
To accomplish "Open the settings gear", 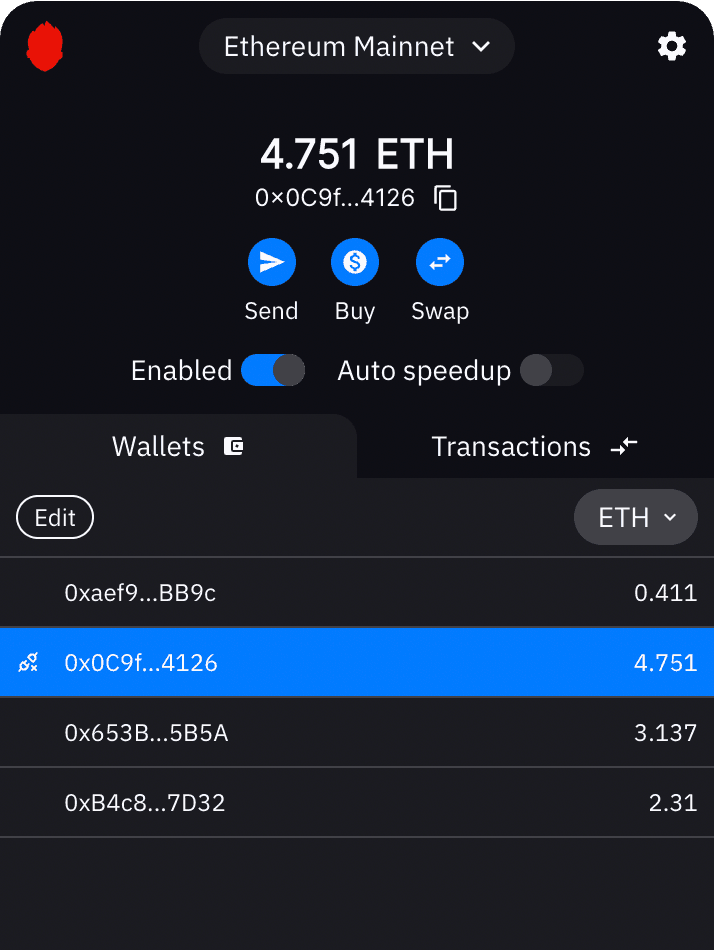I will (x=671, y=46).
